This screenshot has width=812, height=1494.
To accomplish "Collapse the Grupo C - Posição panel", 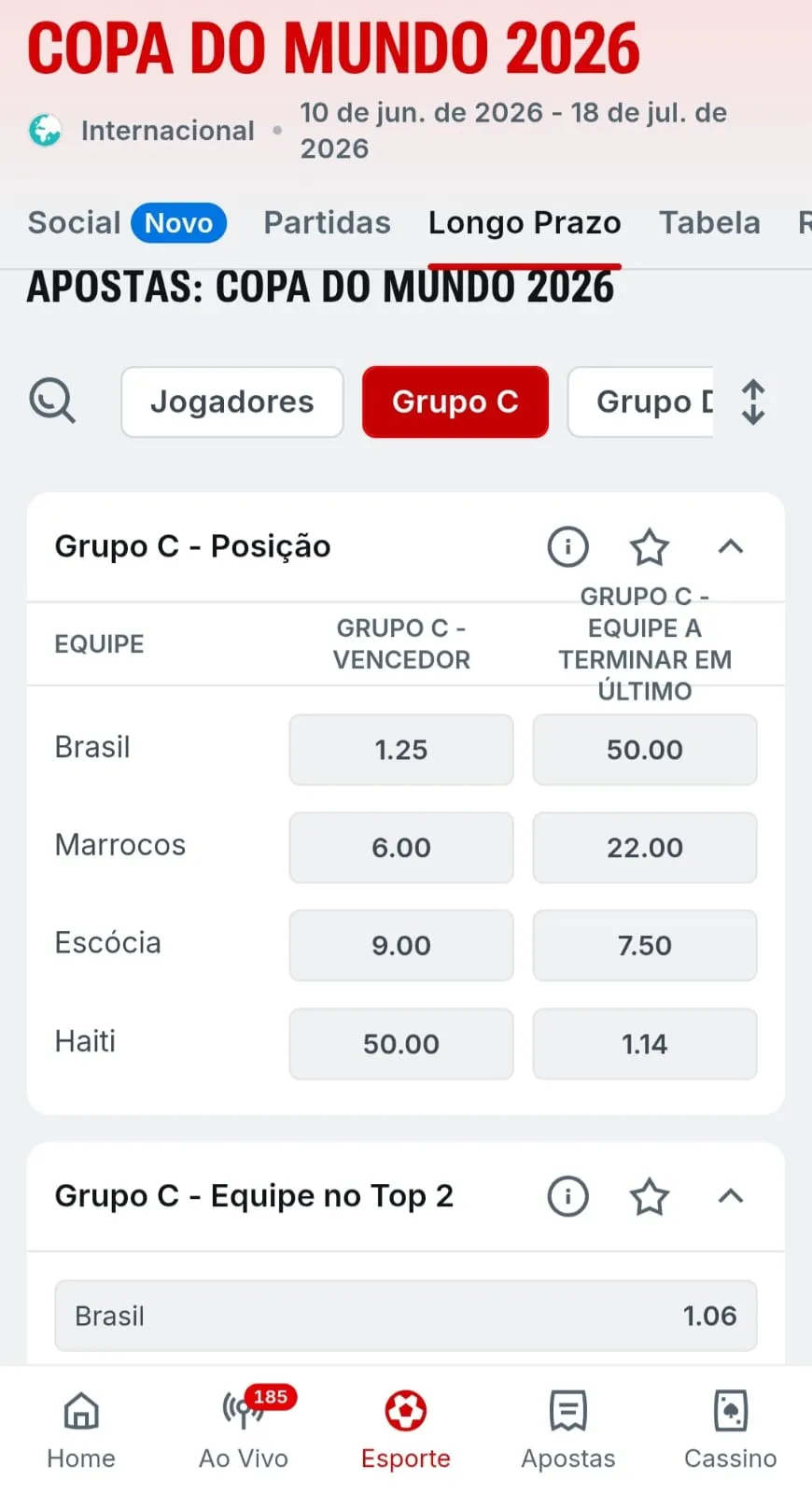I will 731,547.
